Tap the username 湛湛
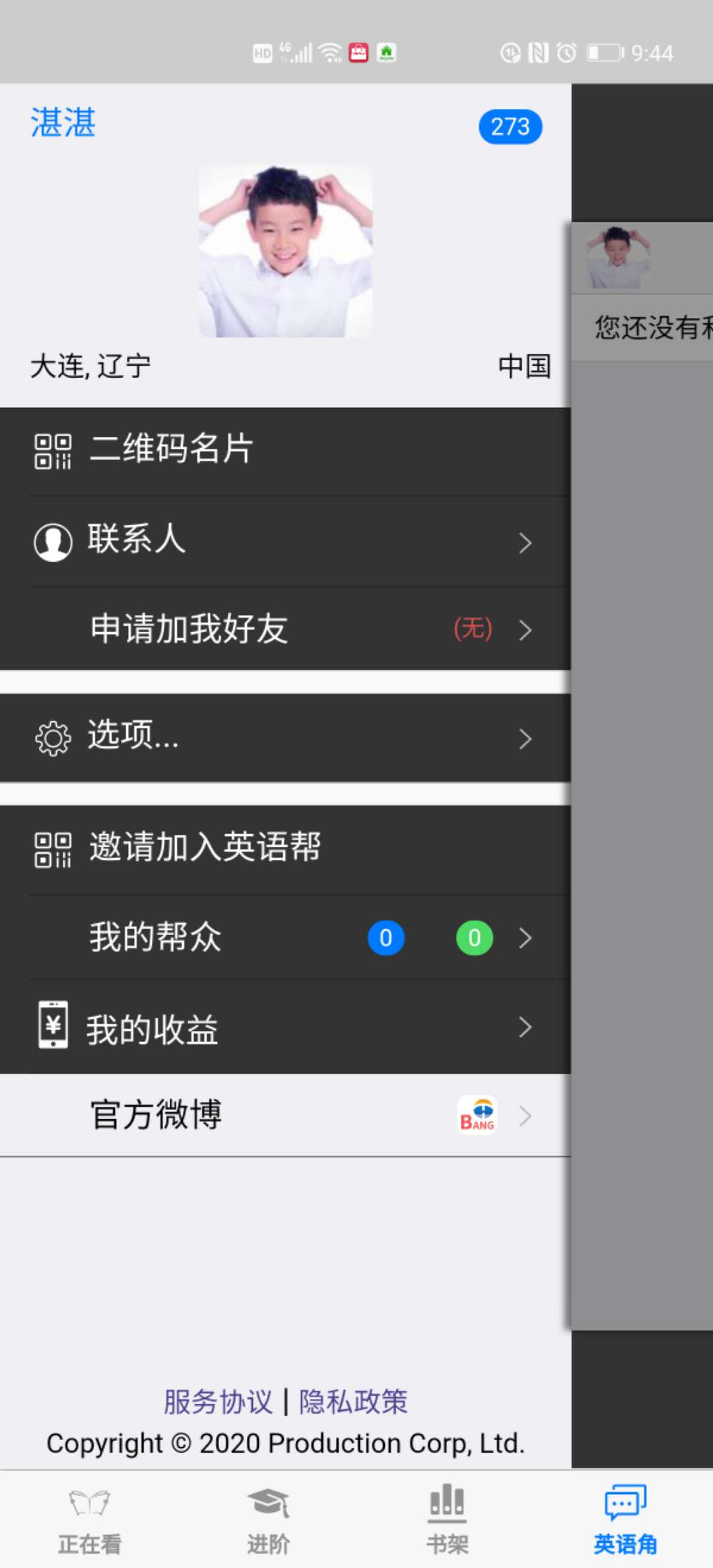The height and width of the screenshot is (1568, 713). (63, 123)
